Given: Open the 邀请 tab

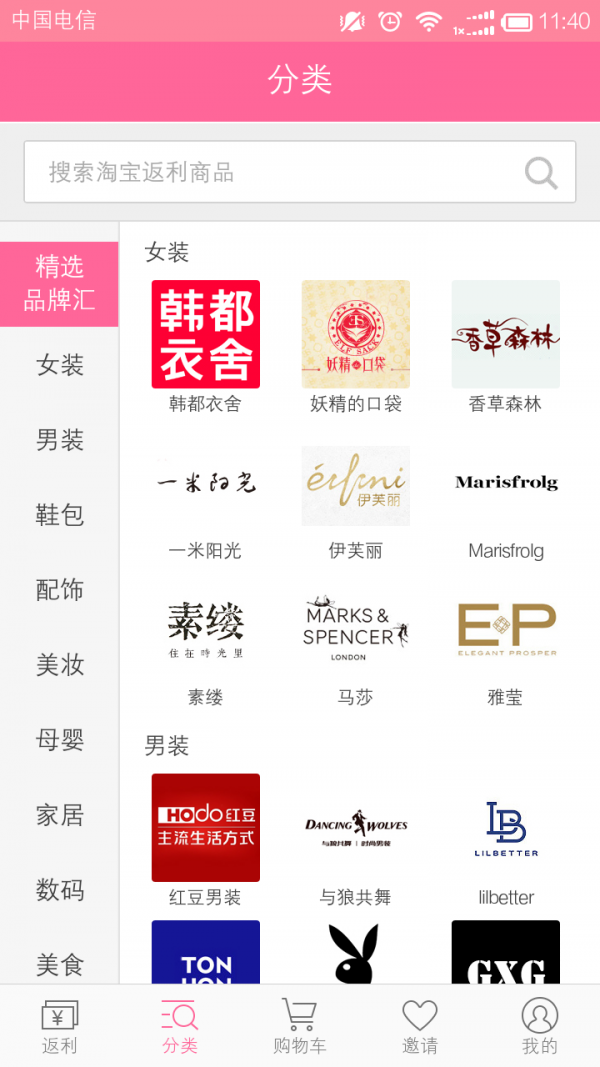Looking at the screenshot, I should pos(420,1026).
